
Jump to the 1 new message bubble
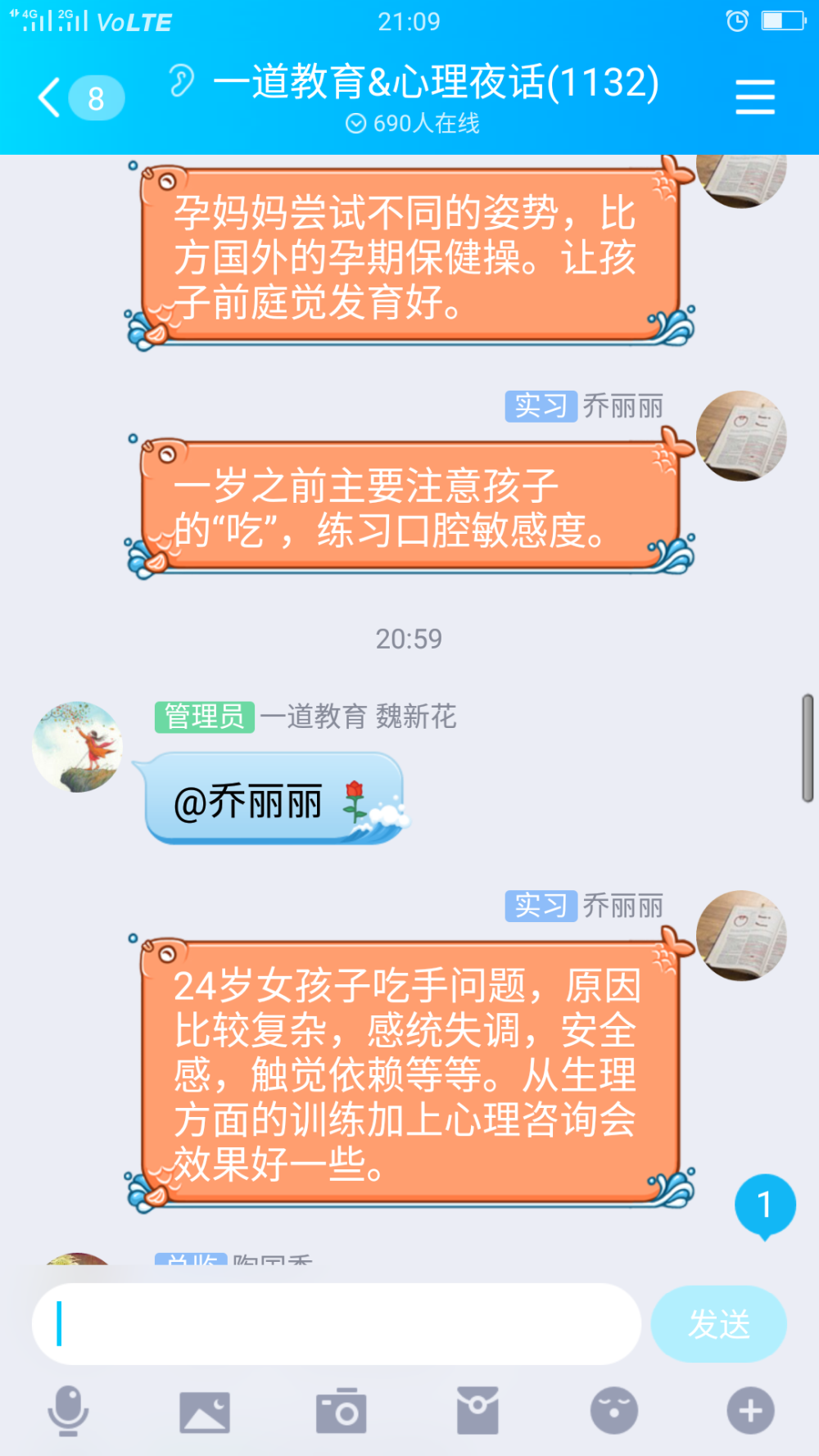pos(765,1206)
